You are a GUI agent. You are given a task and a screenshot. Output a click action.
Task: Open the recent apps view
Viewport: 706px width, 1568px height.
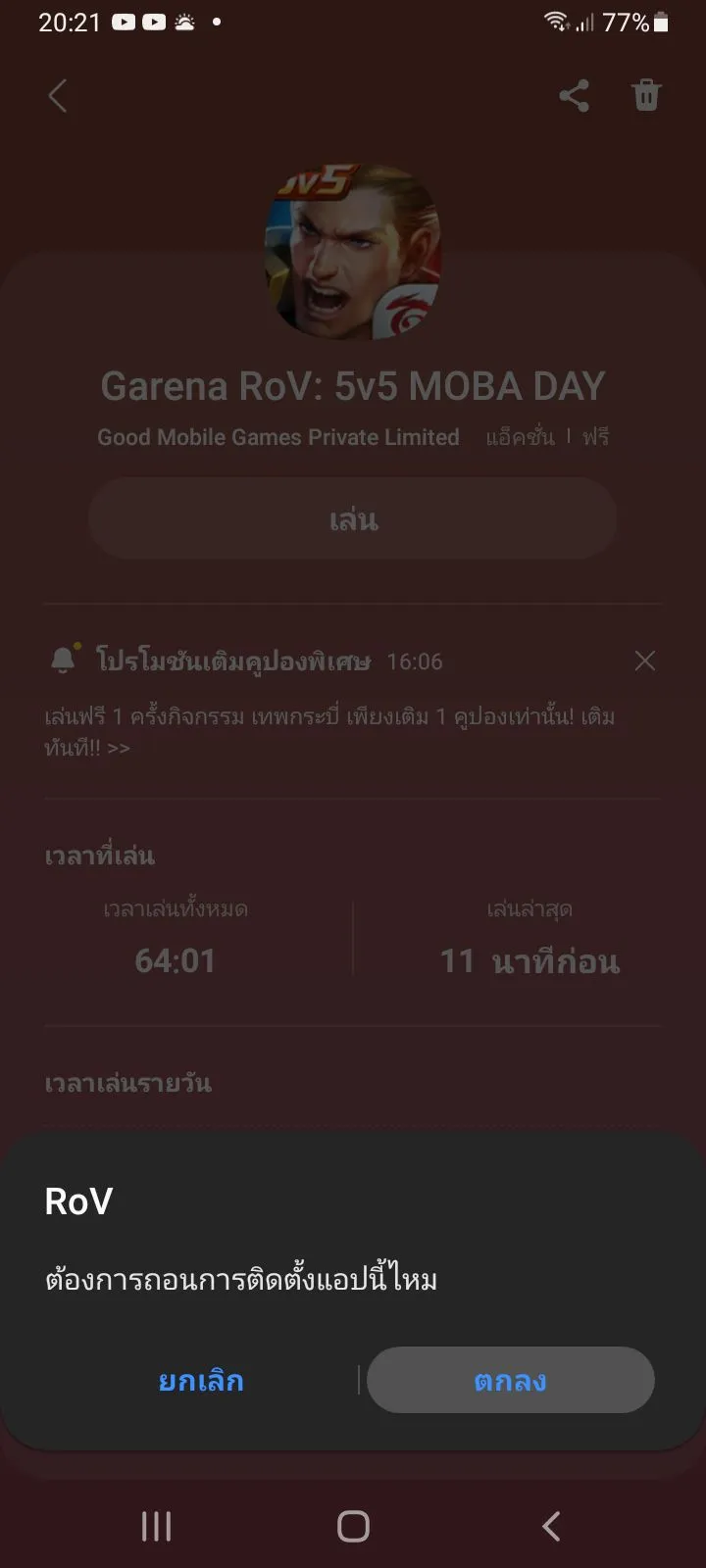point(156,1526)
